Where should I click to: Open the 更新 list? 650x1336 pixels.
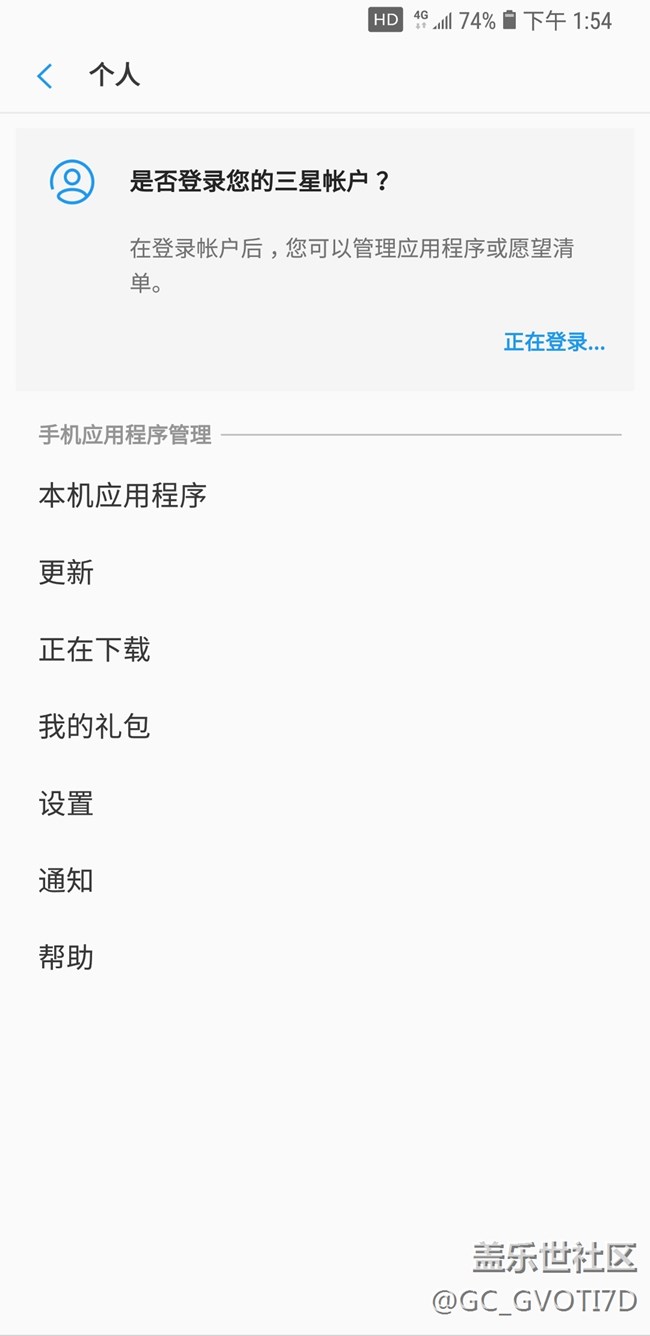[x=66, y=573]
